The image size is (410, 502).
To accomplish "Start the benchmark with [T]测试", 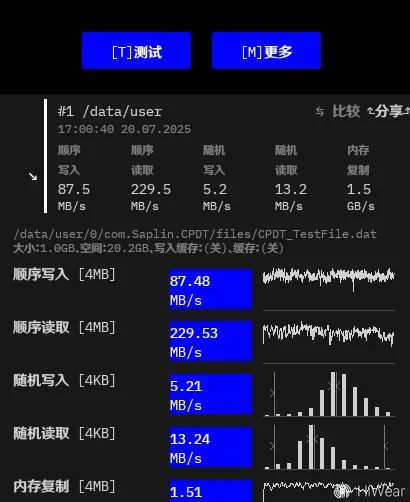I will coord(136,51).
